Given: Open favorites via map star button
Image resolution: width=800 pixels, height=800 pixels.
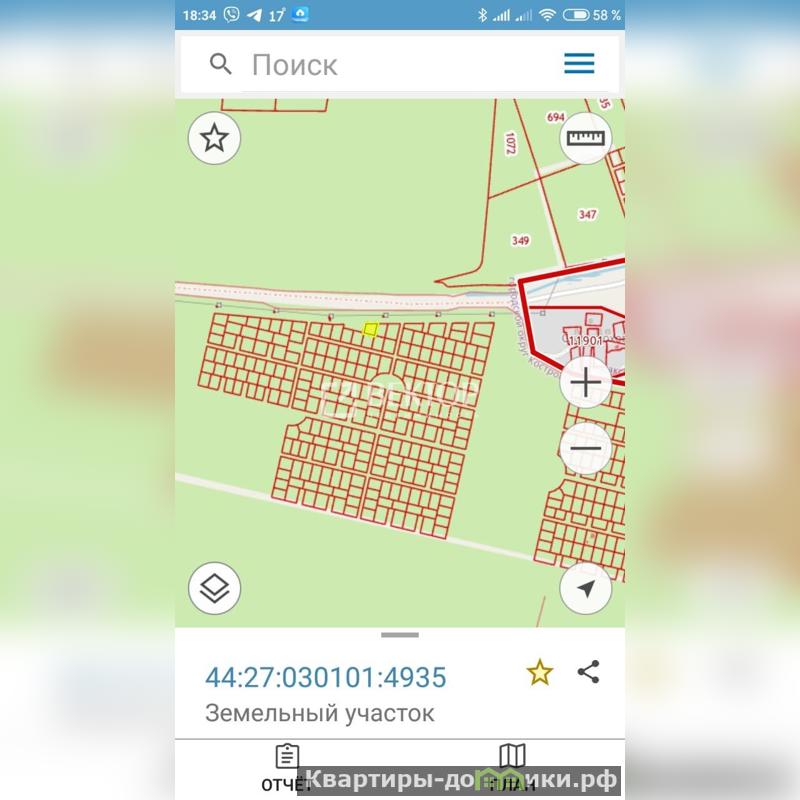Looking at the screenshot, I should (215, 138).
